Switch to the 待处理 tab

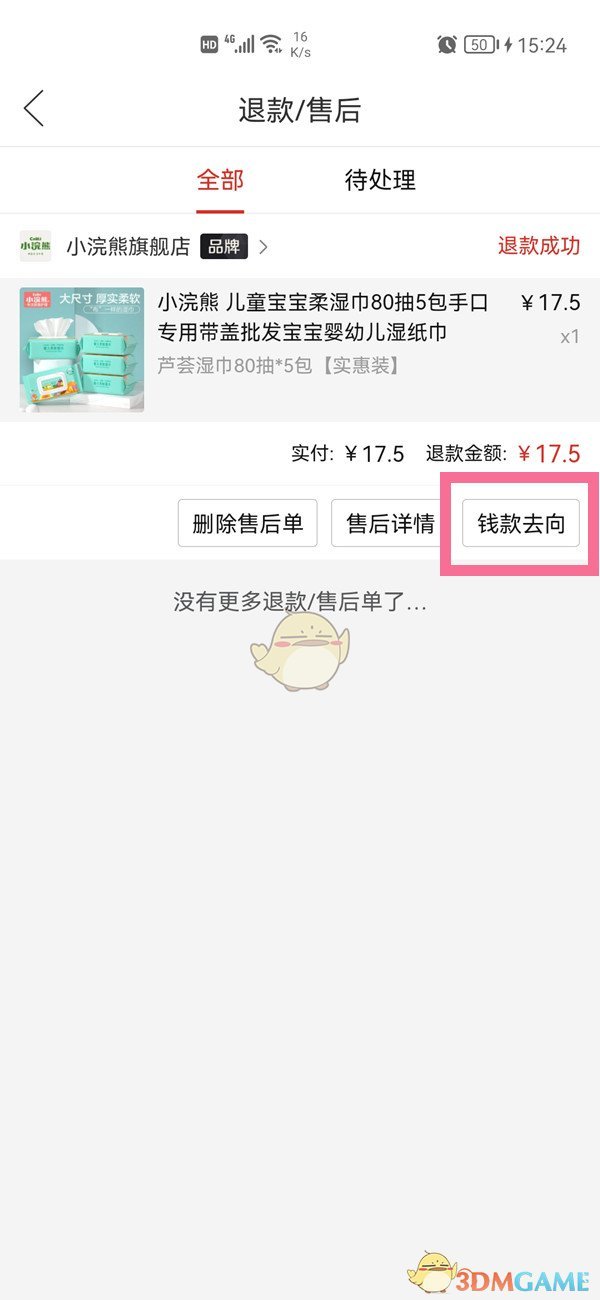(380, 180)
